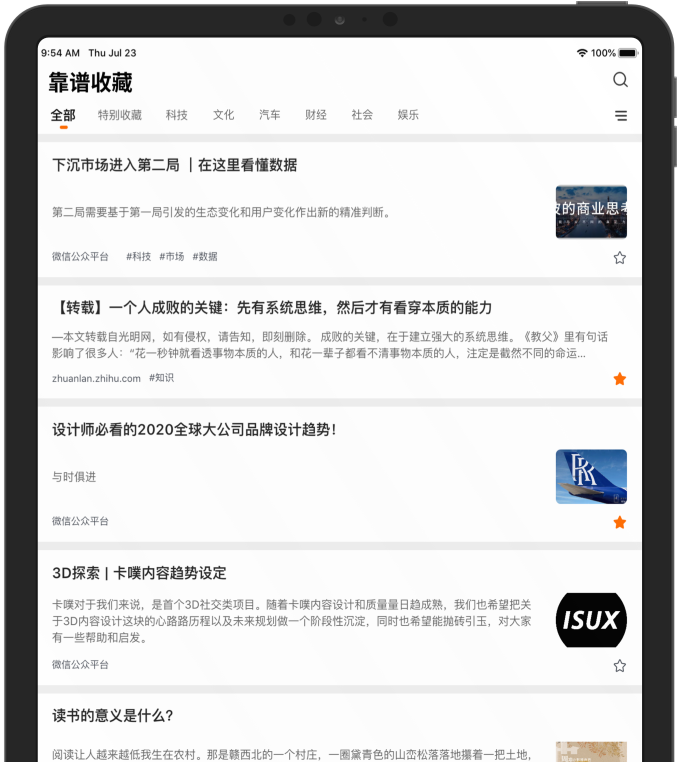Switch to the 财经 tab
Viewport: 680px width, 762px height.
click(x=316, y=115)
